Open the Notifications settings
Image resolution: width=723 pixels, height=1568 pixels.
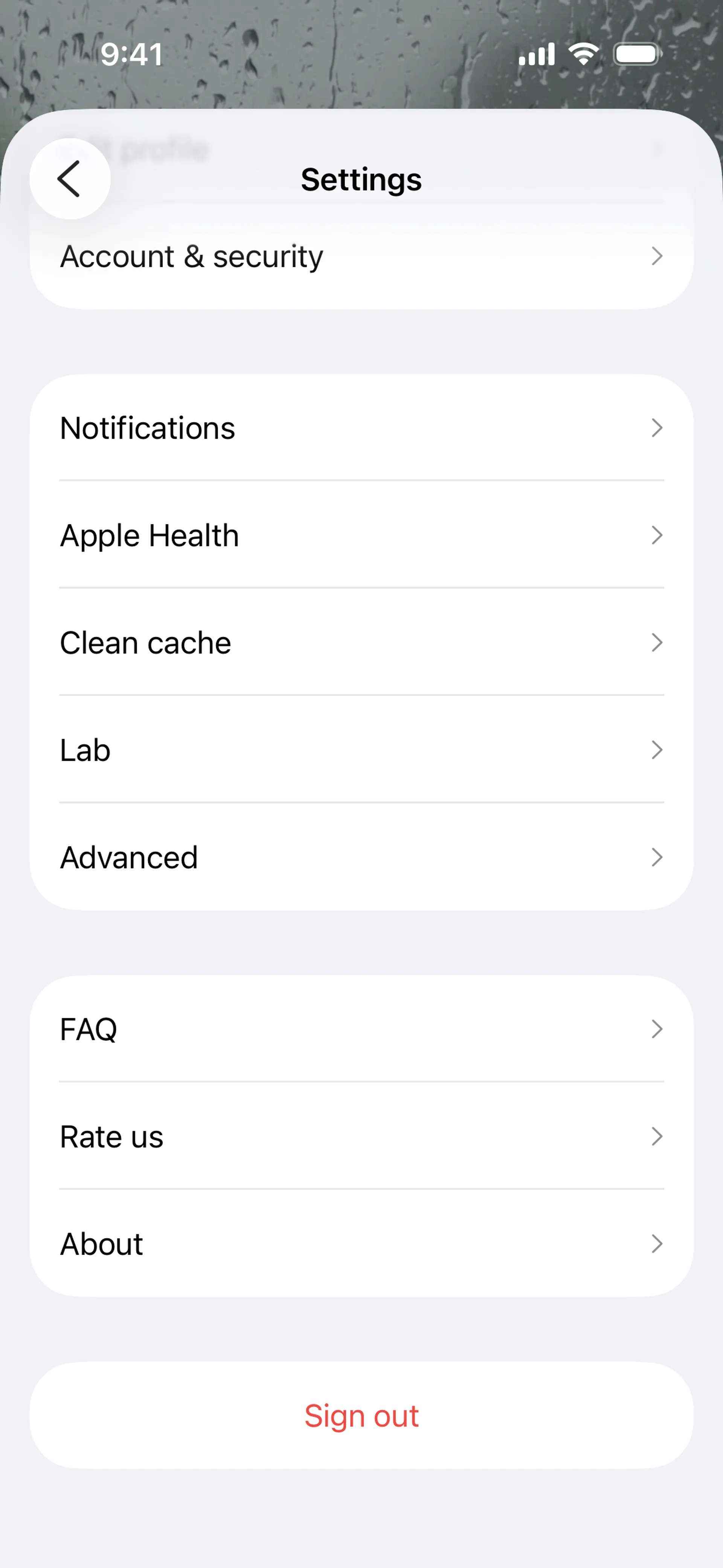[361, 428]
